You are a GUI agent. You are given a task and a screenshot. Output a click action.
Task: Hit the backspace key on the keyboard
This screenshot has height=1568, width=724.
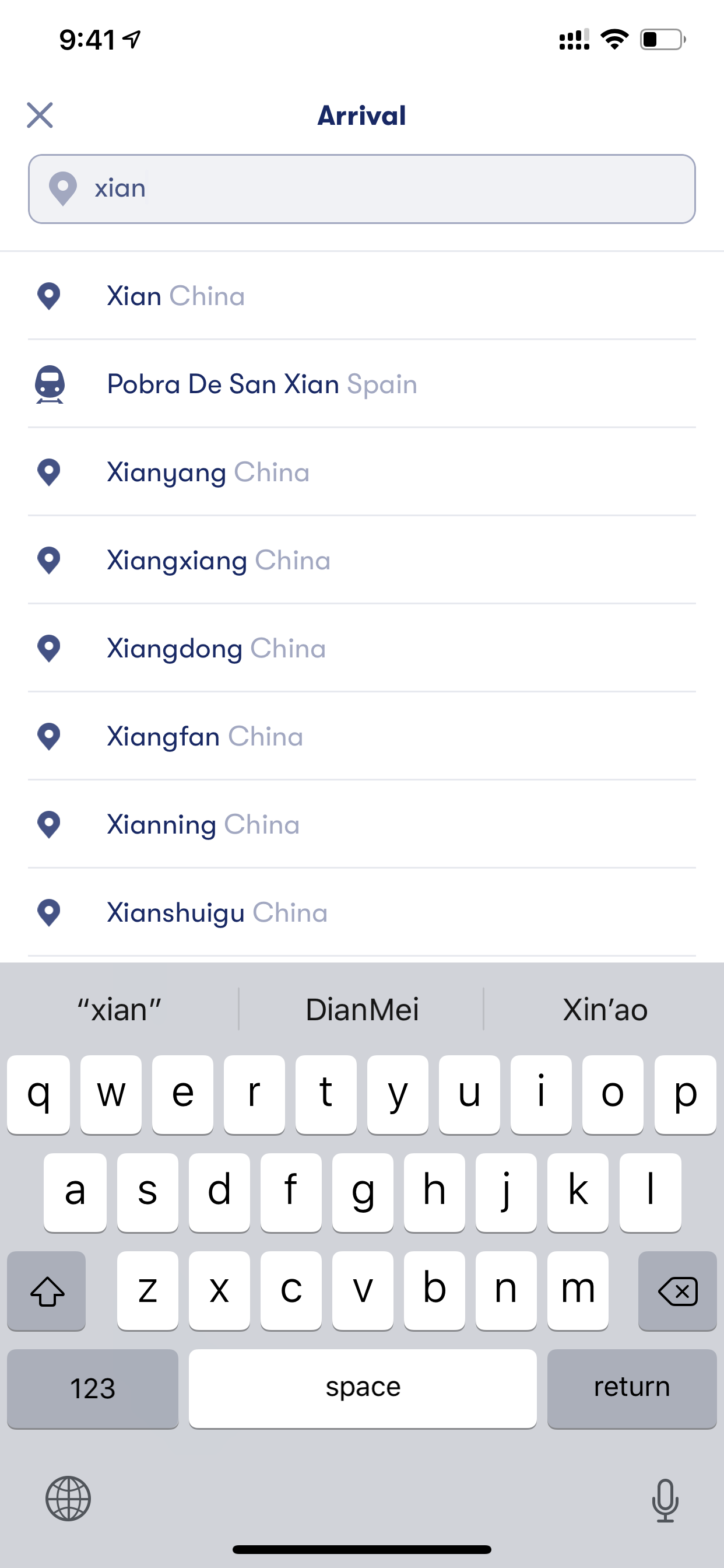(x=677, y=1290)
